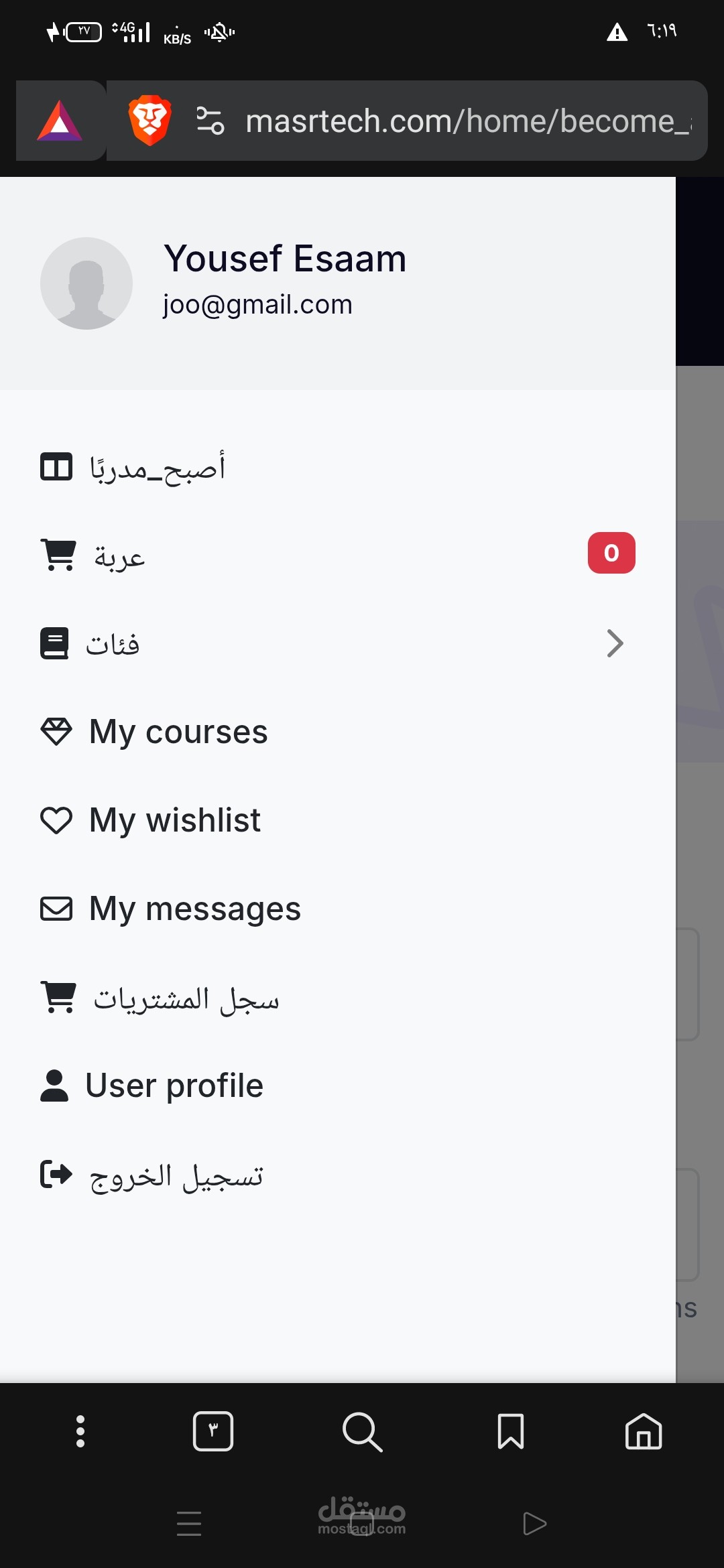The width and height of the screenshot is (724, 1568).
Task: Open the site settings icon in address bar
Action: click(x=210, y=121)
